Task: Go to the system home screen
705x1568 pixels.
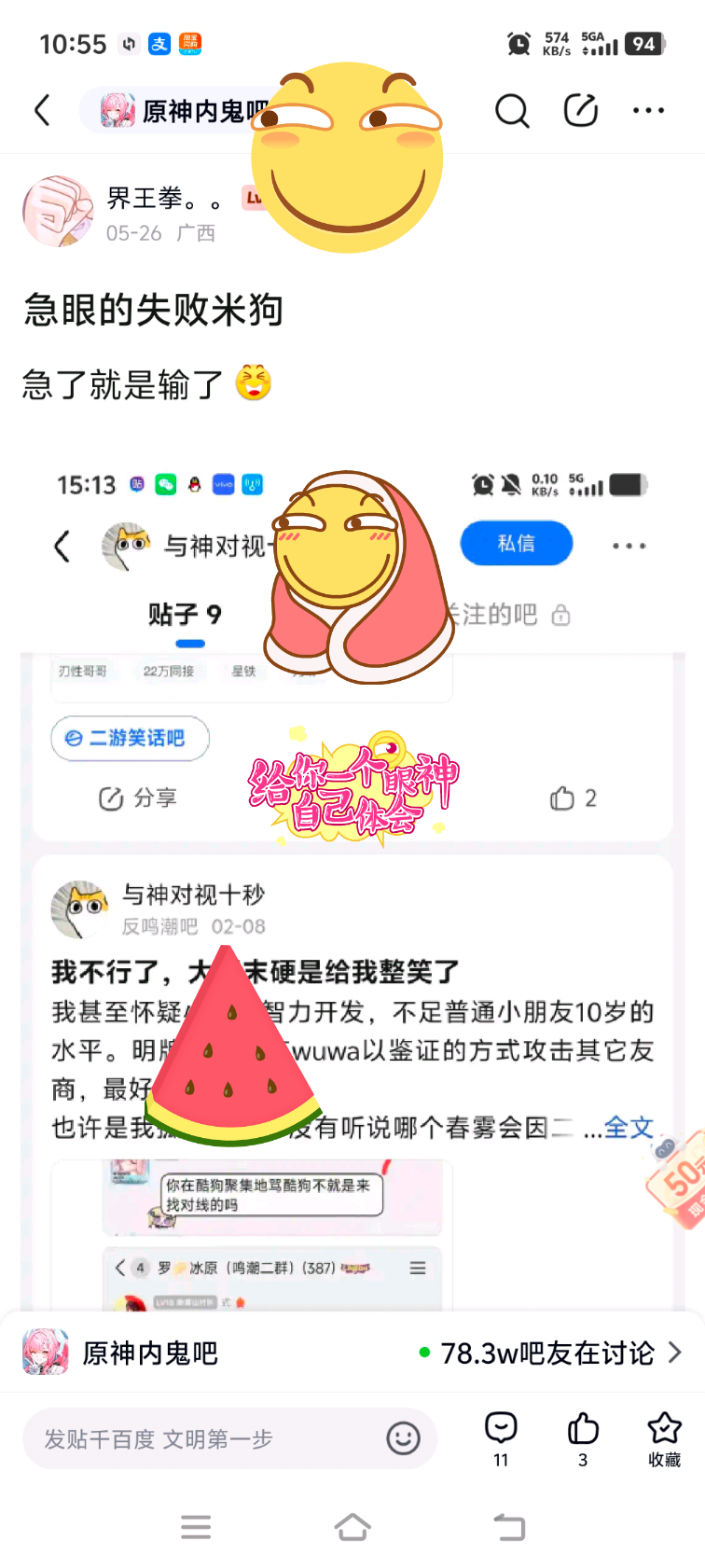Action: point(352,1527)
